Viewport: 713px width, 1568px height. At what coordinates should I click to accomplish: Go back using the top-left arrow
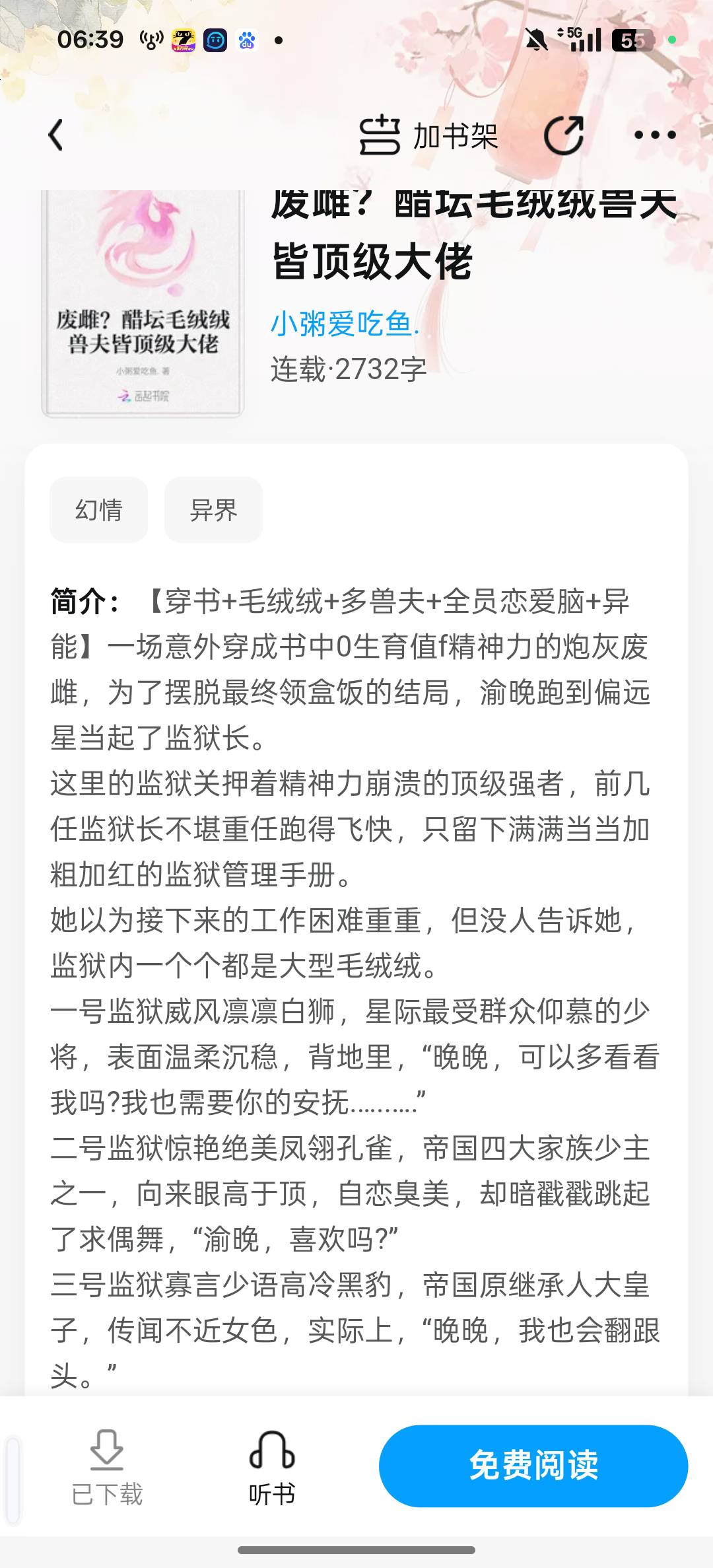coord(56,135)
